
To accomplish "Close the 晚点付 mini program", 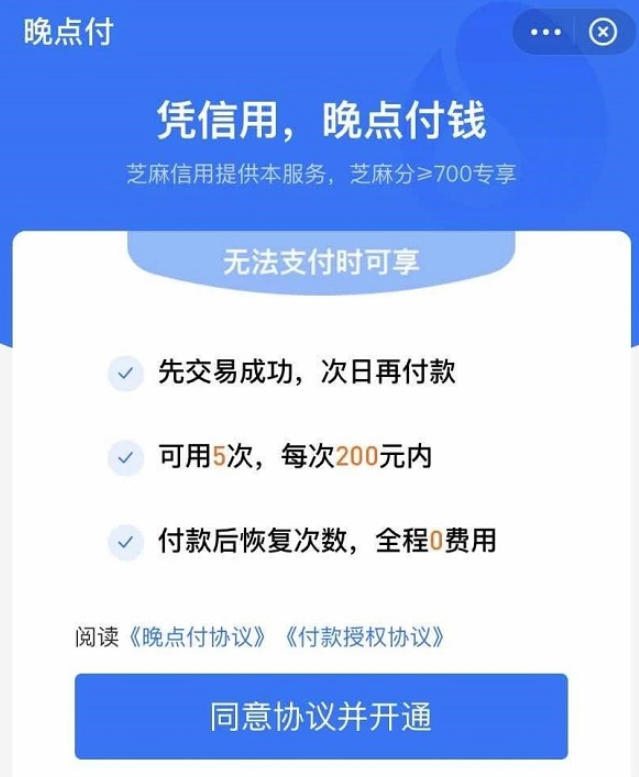I will pos(602,33).
